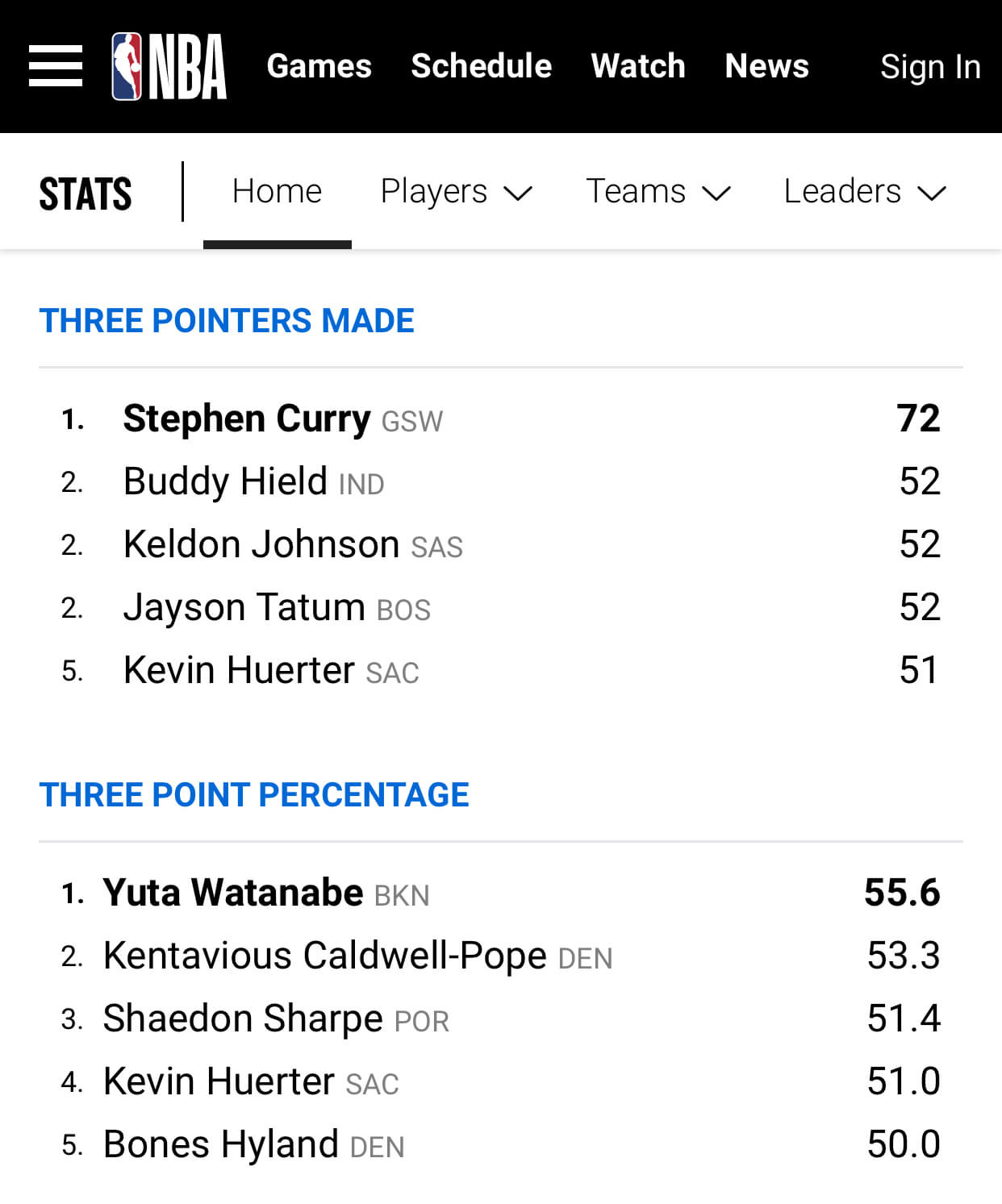This screenshot has height=1204, width=1002.
Task: Open the News section
Action: (x=766, y=66)
